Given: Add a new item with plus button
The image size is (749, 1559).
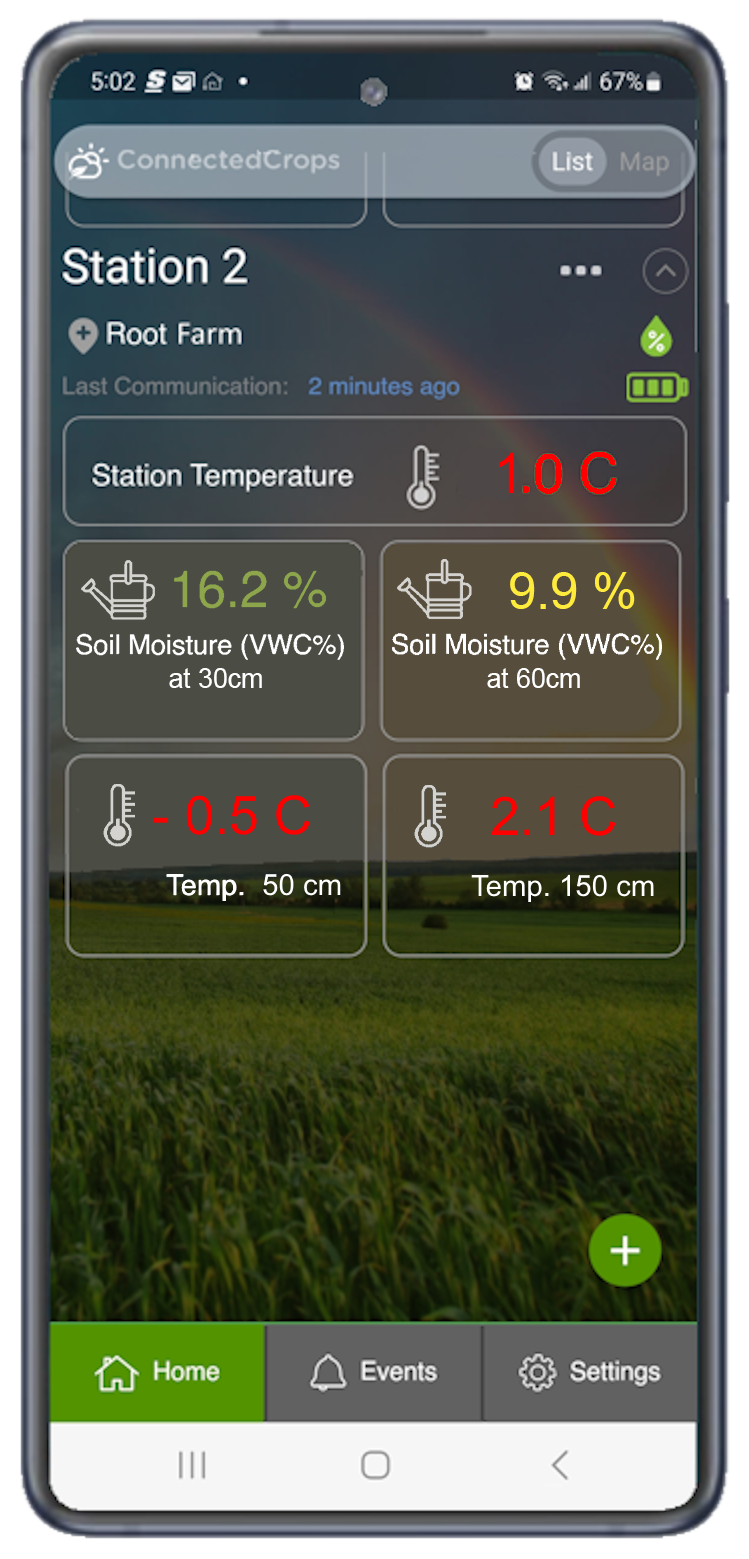Looking at the screenshot, I should (x=625, y=1250).
